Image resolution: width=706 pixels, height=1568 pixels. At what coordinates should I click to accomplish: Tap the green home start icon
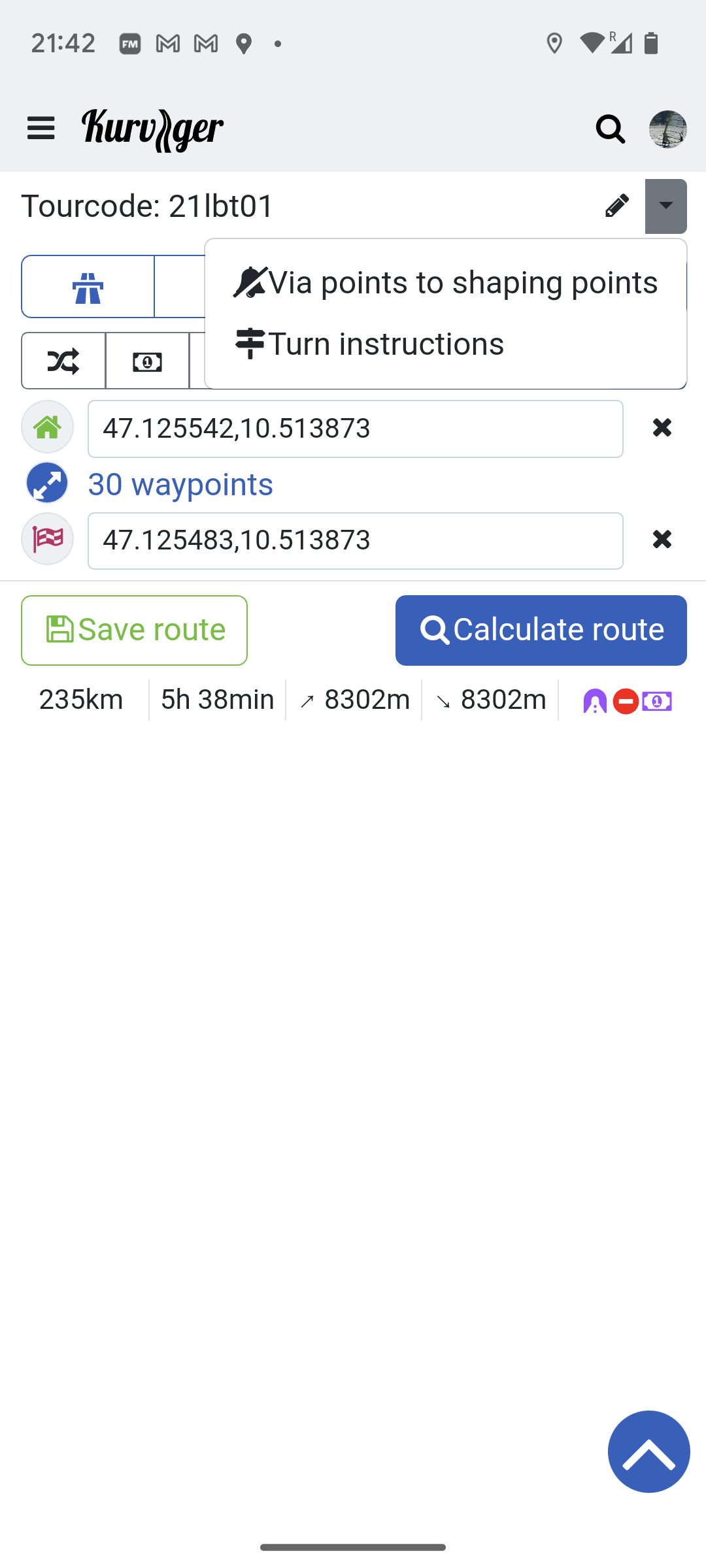coord(47,427)
